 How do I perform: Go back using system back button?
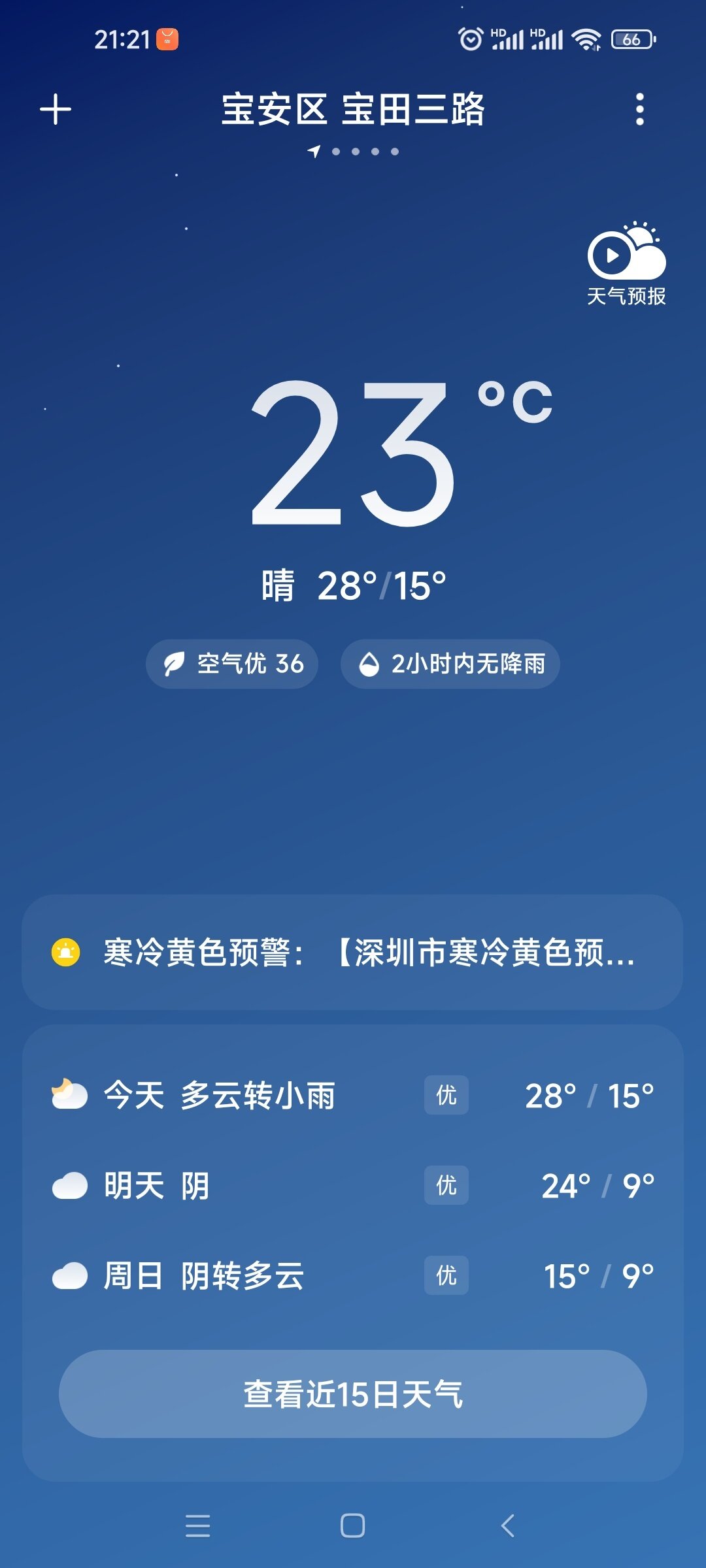508,1526
